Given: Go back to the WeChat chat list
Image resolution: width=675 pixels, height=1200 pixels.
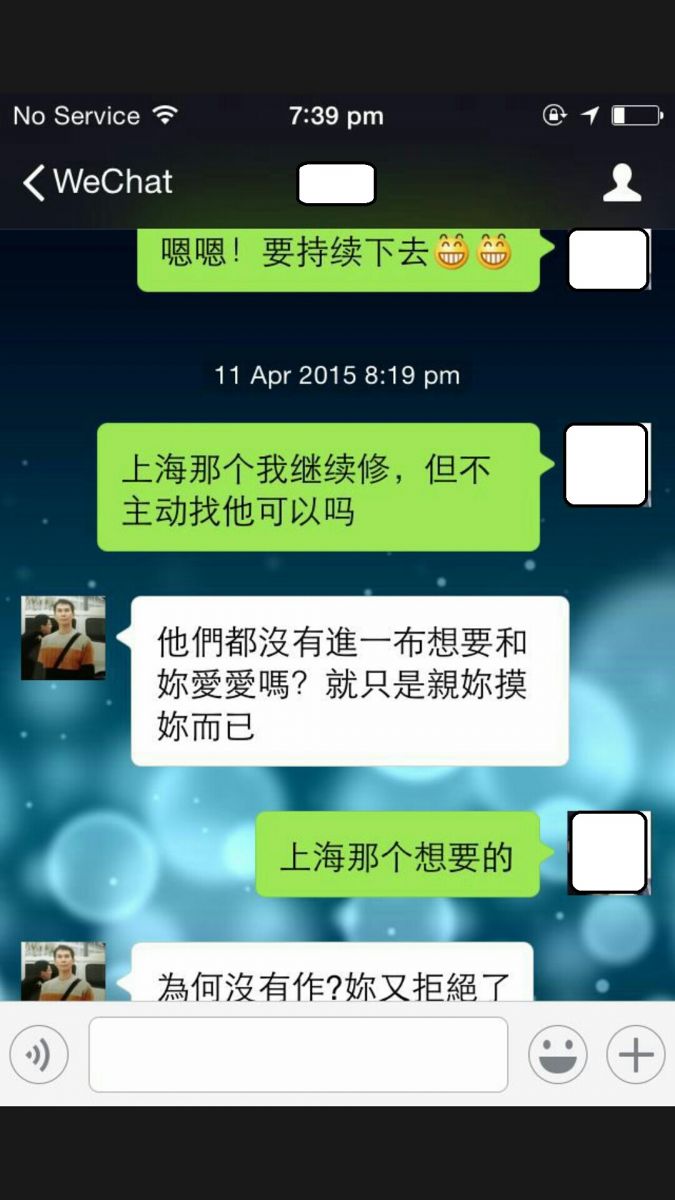Looking at the screenshot, I should coord(97,182).
